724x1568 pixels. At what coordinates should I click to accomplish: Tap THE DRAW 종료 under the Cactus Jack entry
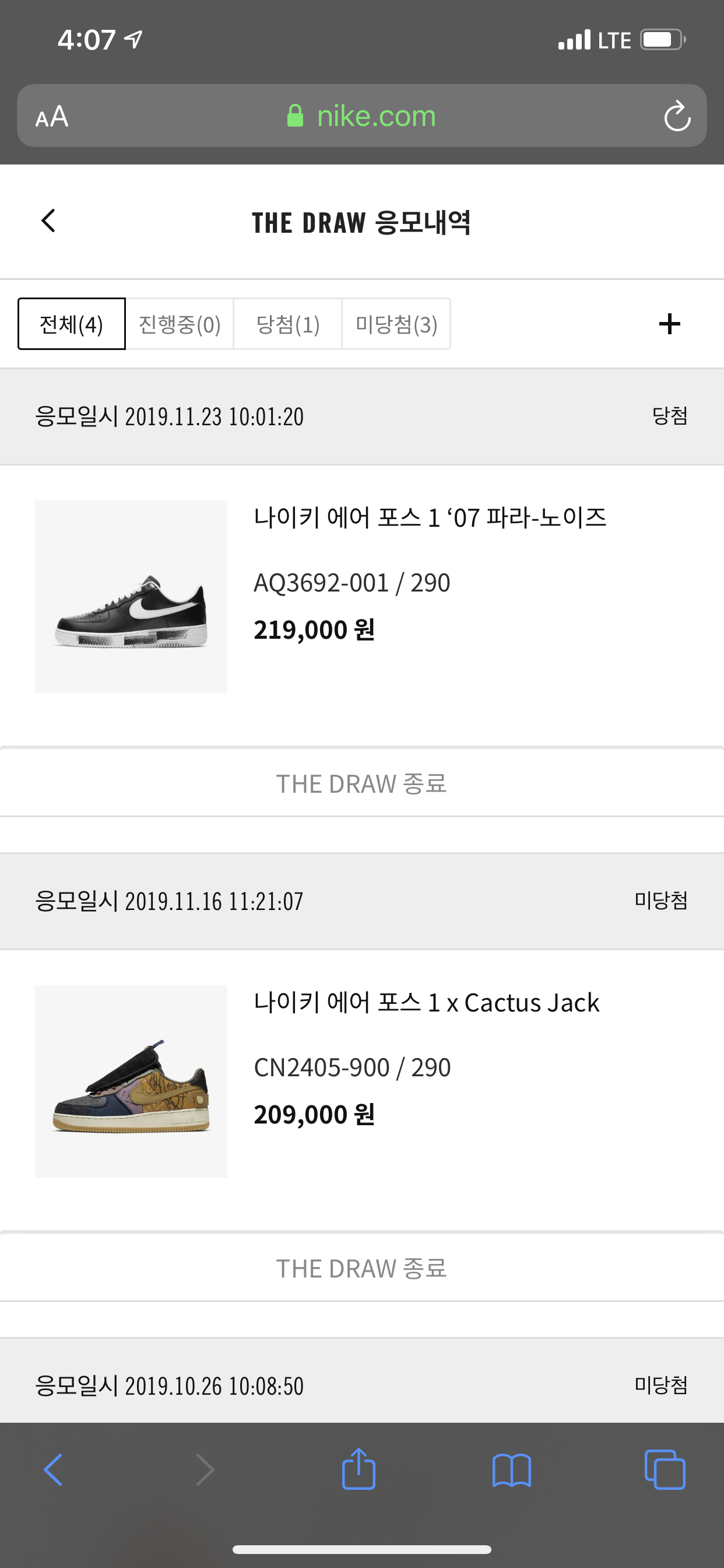click(x=361, y=1269)
